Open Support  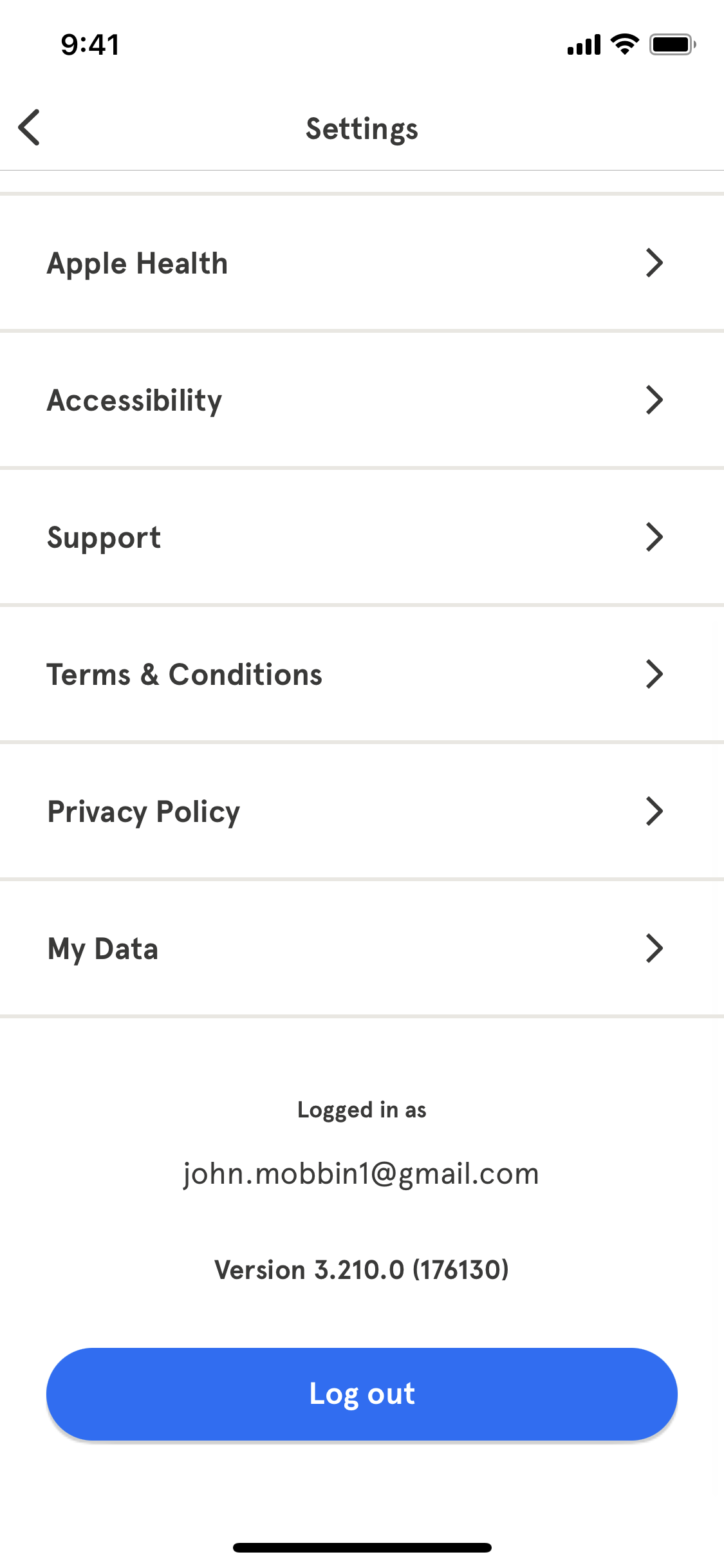coord(362,537)
